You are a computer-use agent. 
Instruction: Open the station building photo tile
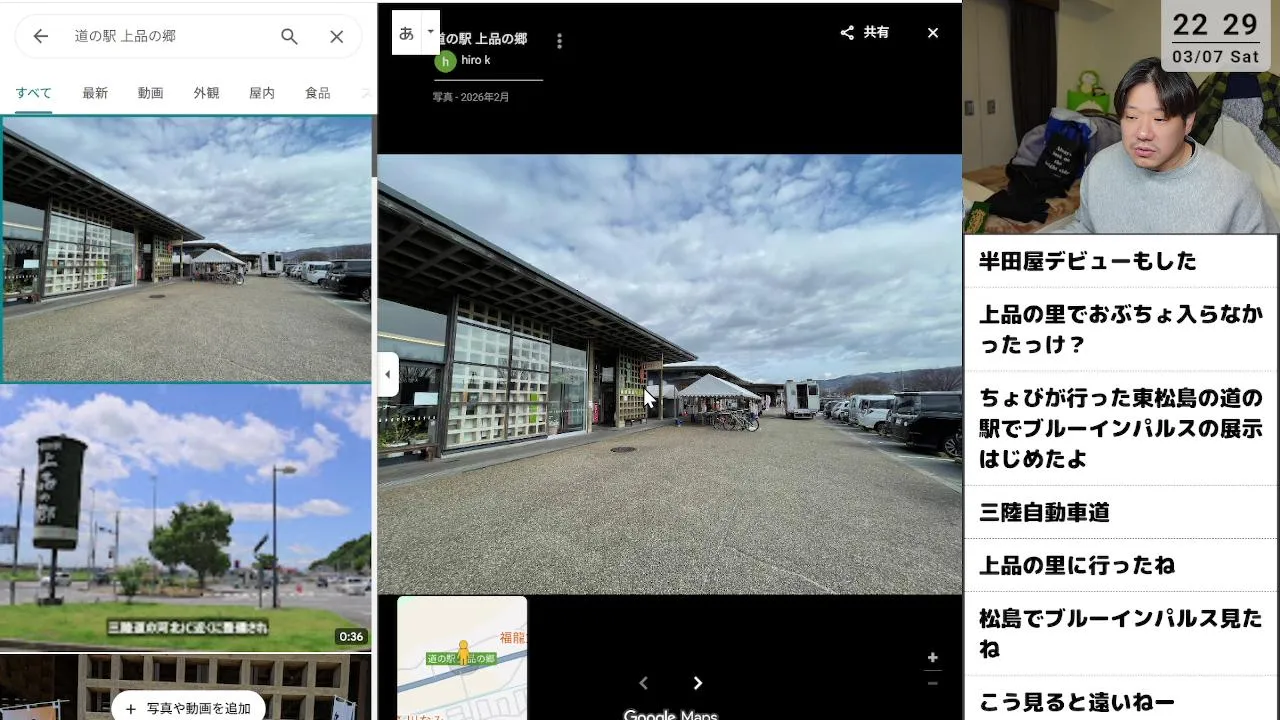coord(186,249)
